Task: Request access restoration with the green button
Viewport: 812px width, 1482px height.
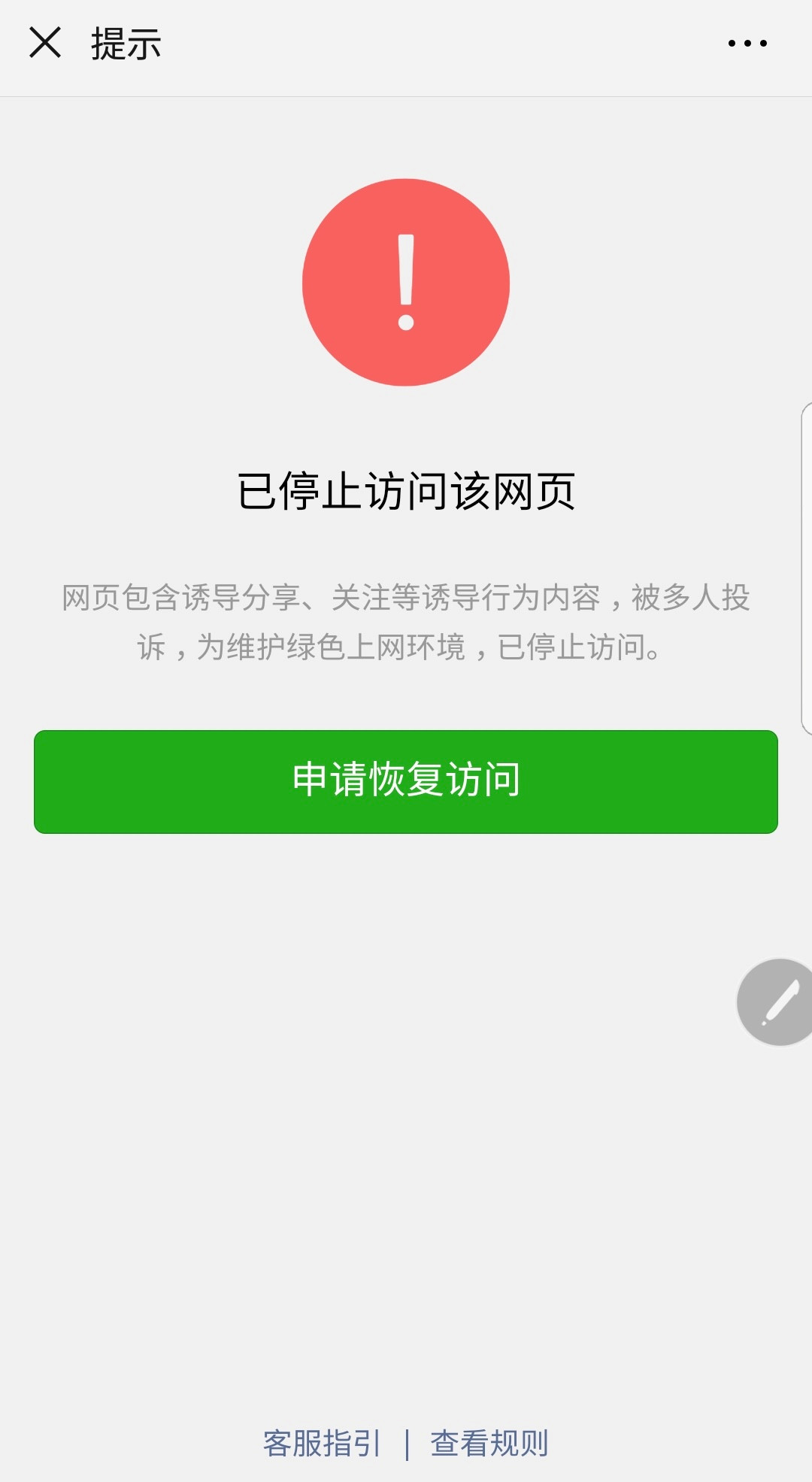Action: click(406, 782)
